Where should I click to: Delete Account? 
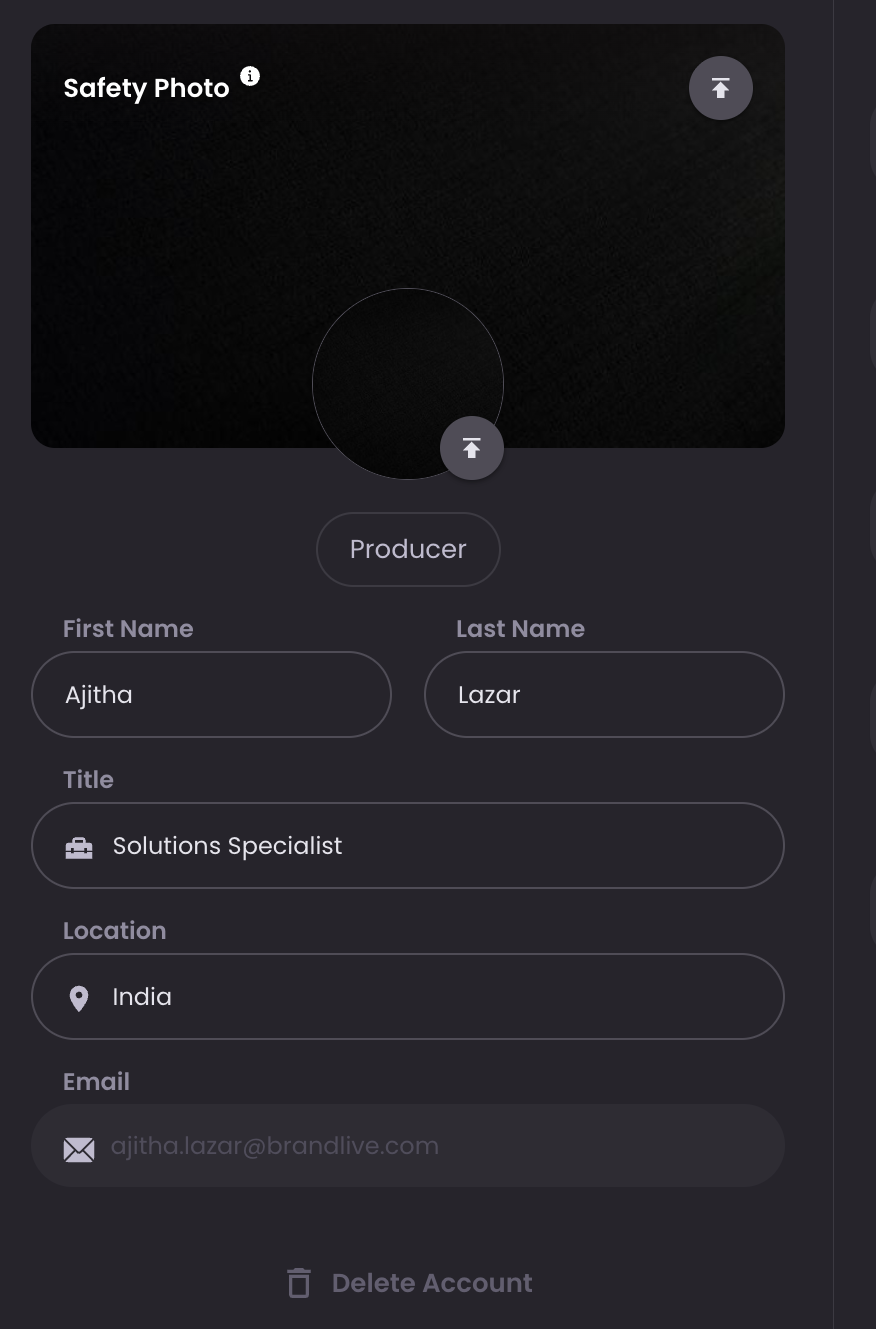click(409, 1283)
